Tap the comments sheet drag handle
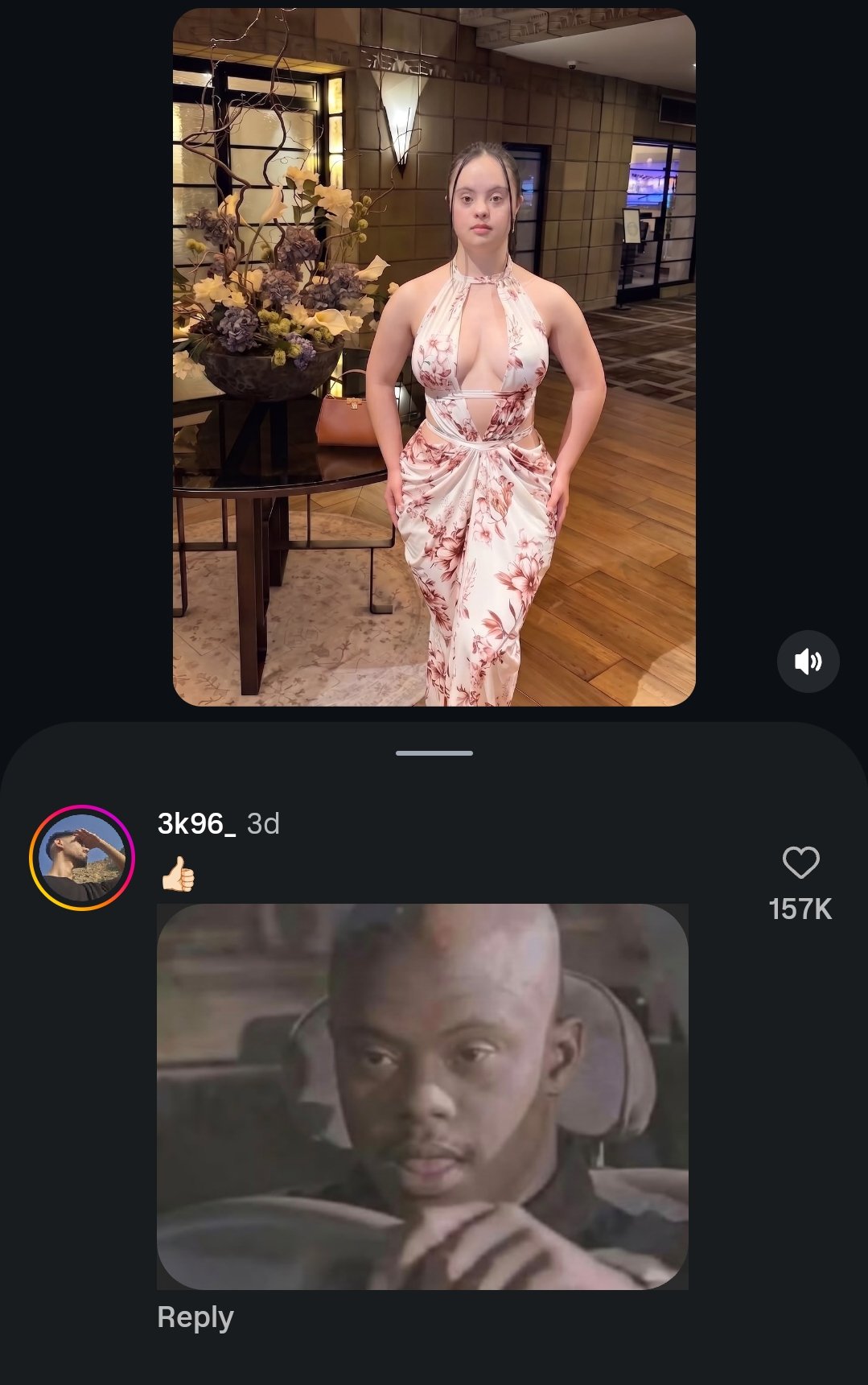This screenshot has width=868, height=1385. 434,753
